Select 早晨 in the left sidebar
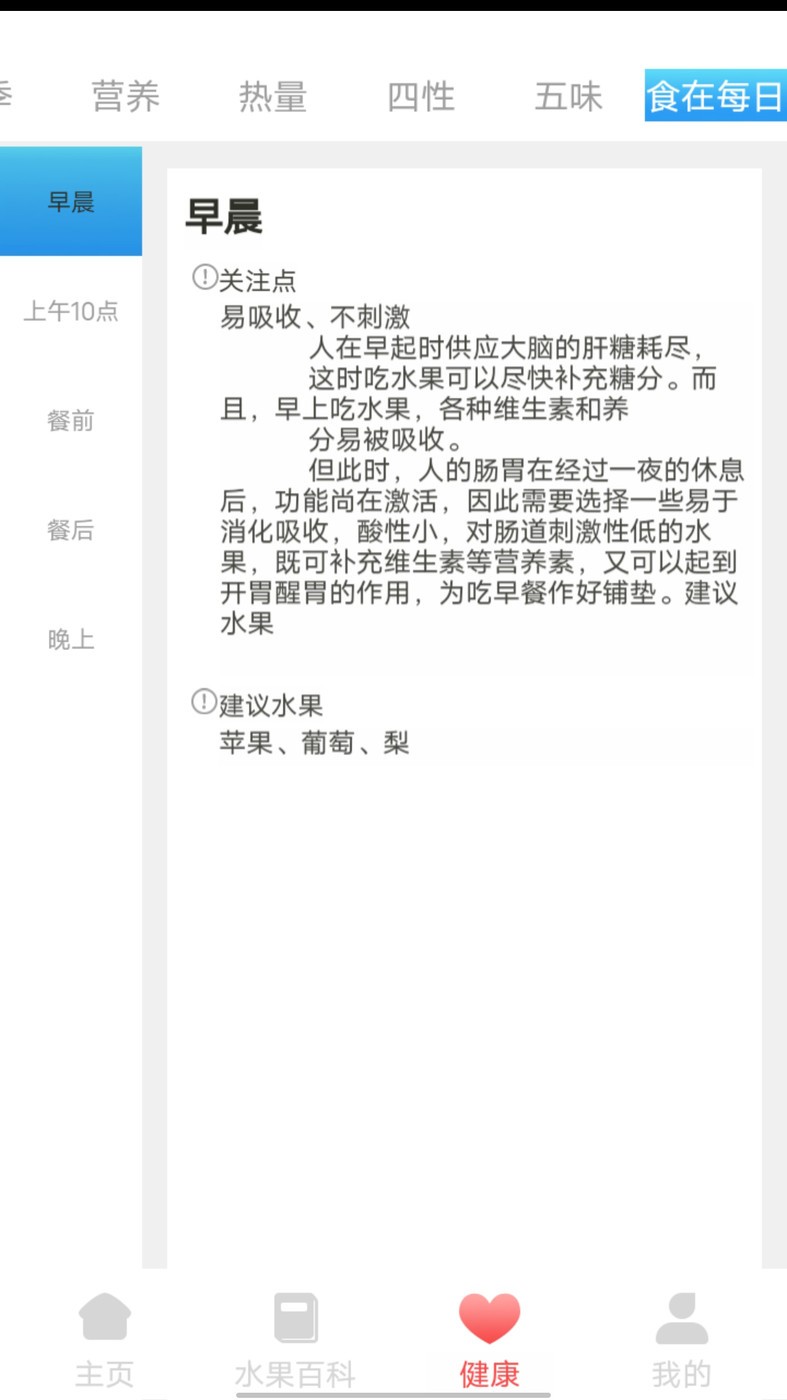This screenshot has height=1400, width=787. tap(70, 201)
